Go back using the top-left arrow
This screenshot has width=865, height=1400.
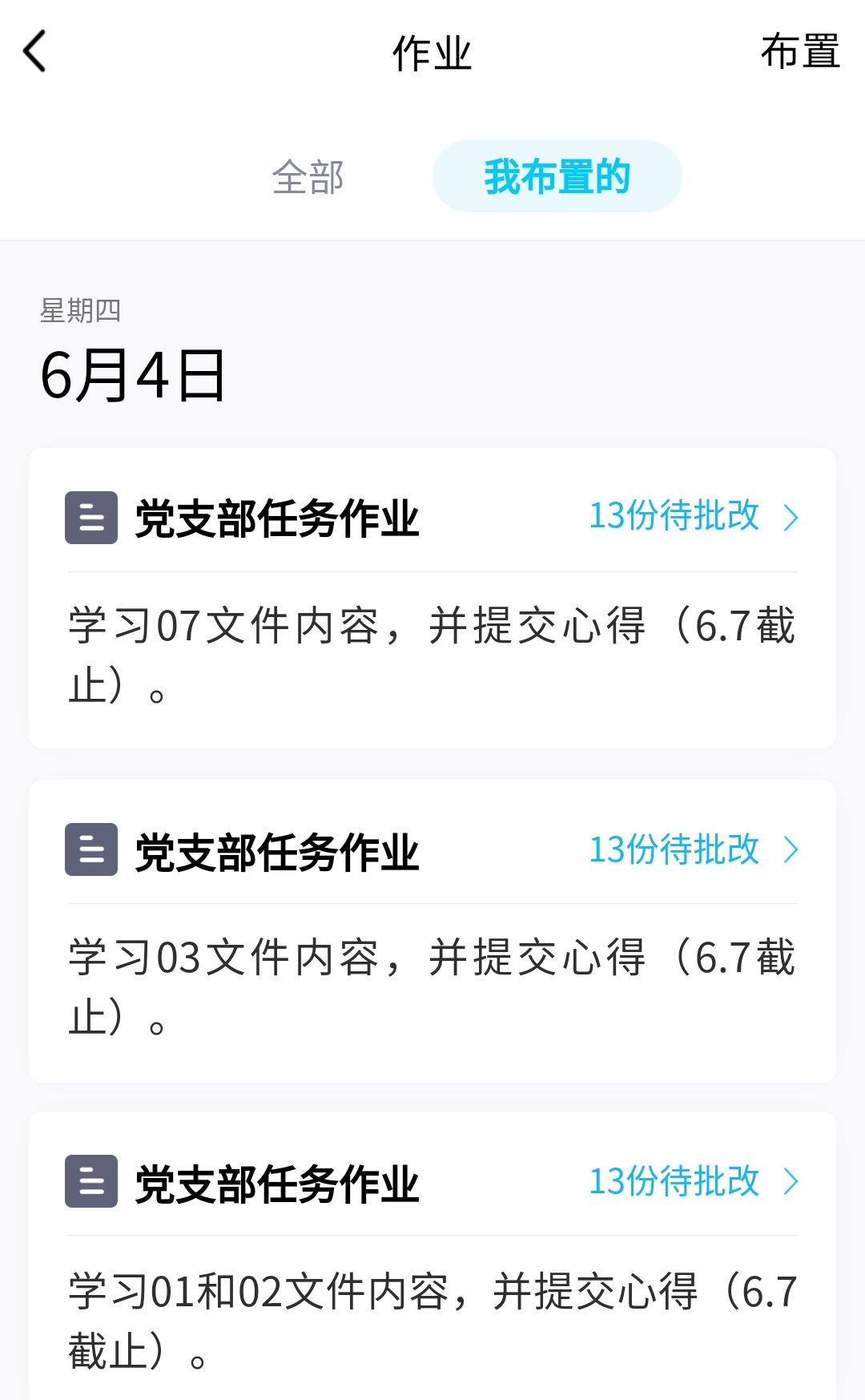tap(35, 52)
